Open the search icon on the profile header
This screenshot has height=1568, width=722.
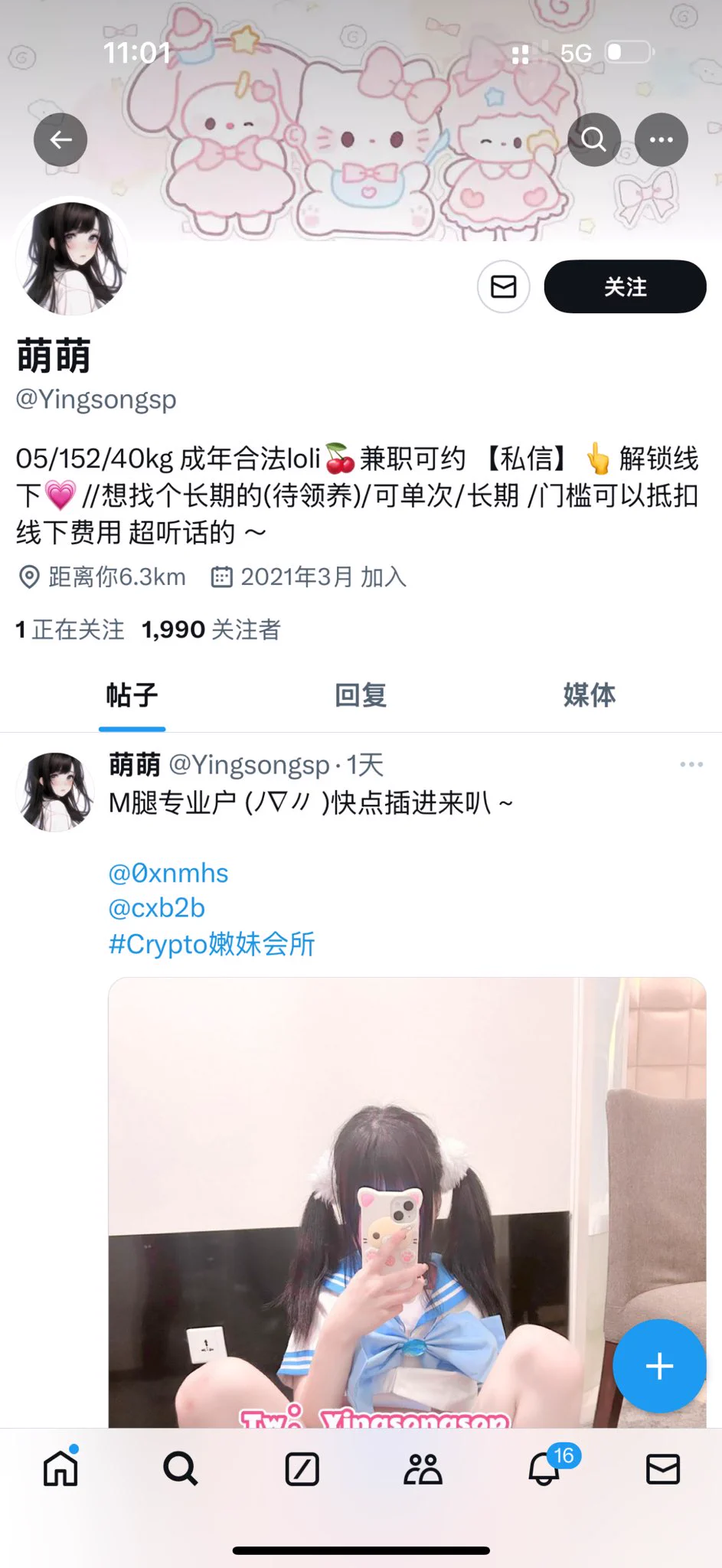(x=593, y=139)
